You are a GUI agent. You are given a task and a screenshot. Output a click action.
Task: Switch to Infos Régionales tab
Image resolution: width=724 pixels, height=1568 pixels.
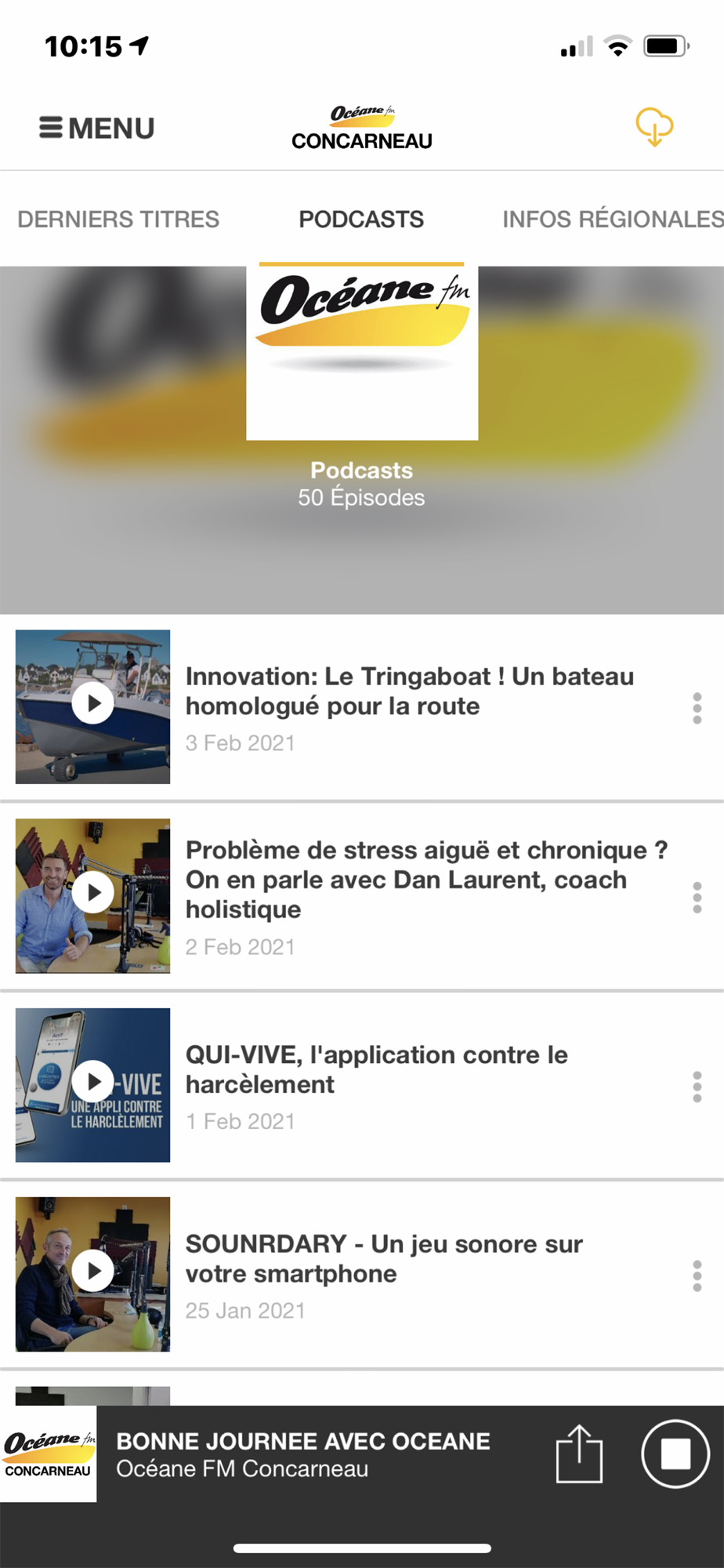point(612,219)
